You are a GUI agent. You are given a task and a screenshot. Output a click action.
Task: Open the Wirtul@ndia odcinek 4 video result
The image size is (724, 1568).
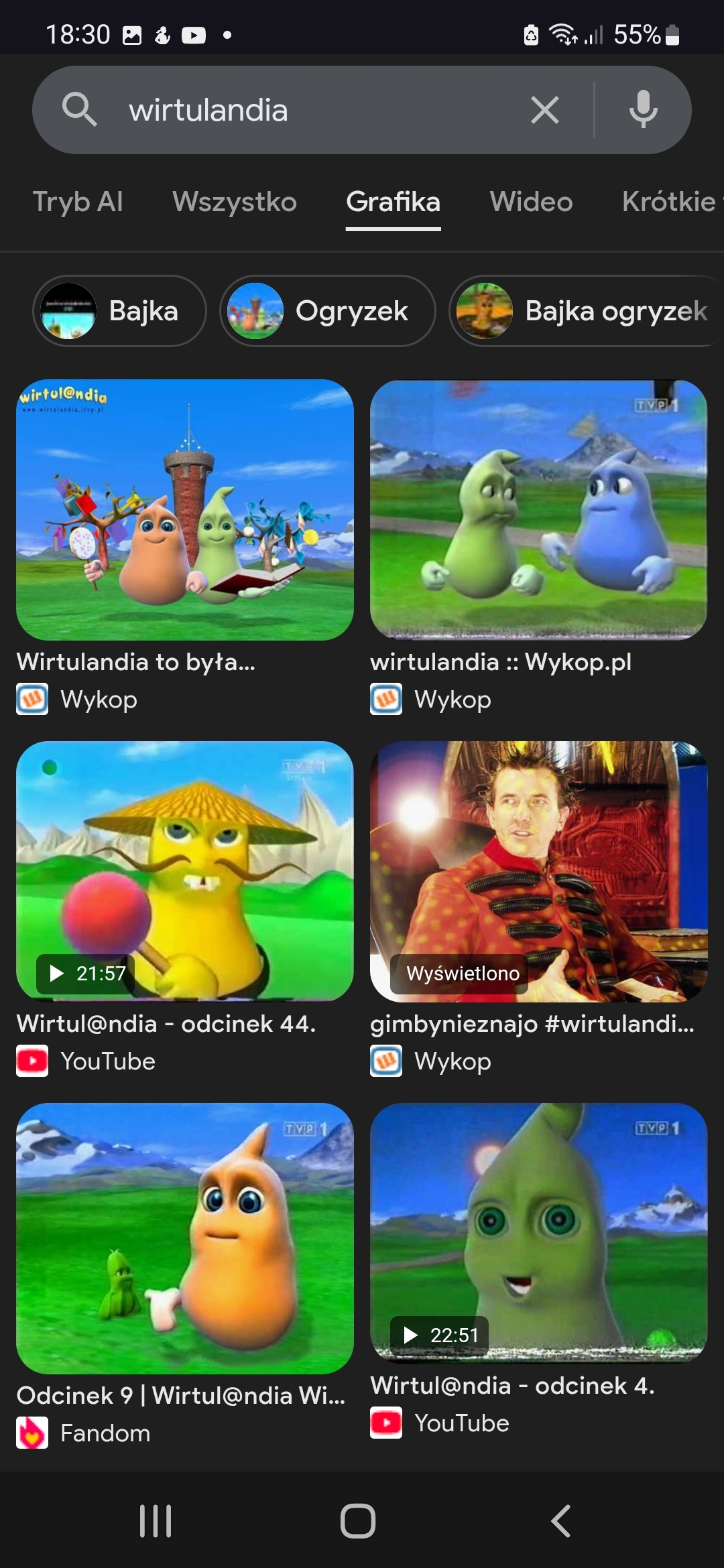pyautogui.click(x=538, y=1233)
